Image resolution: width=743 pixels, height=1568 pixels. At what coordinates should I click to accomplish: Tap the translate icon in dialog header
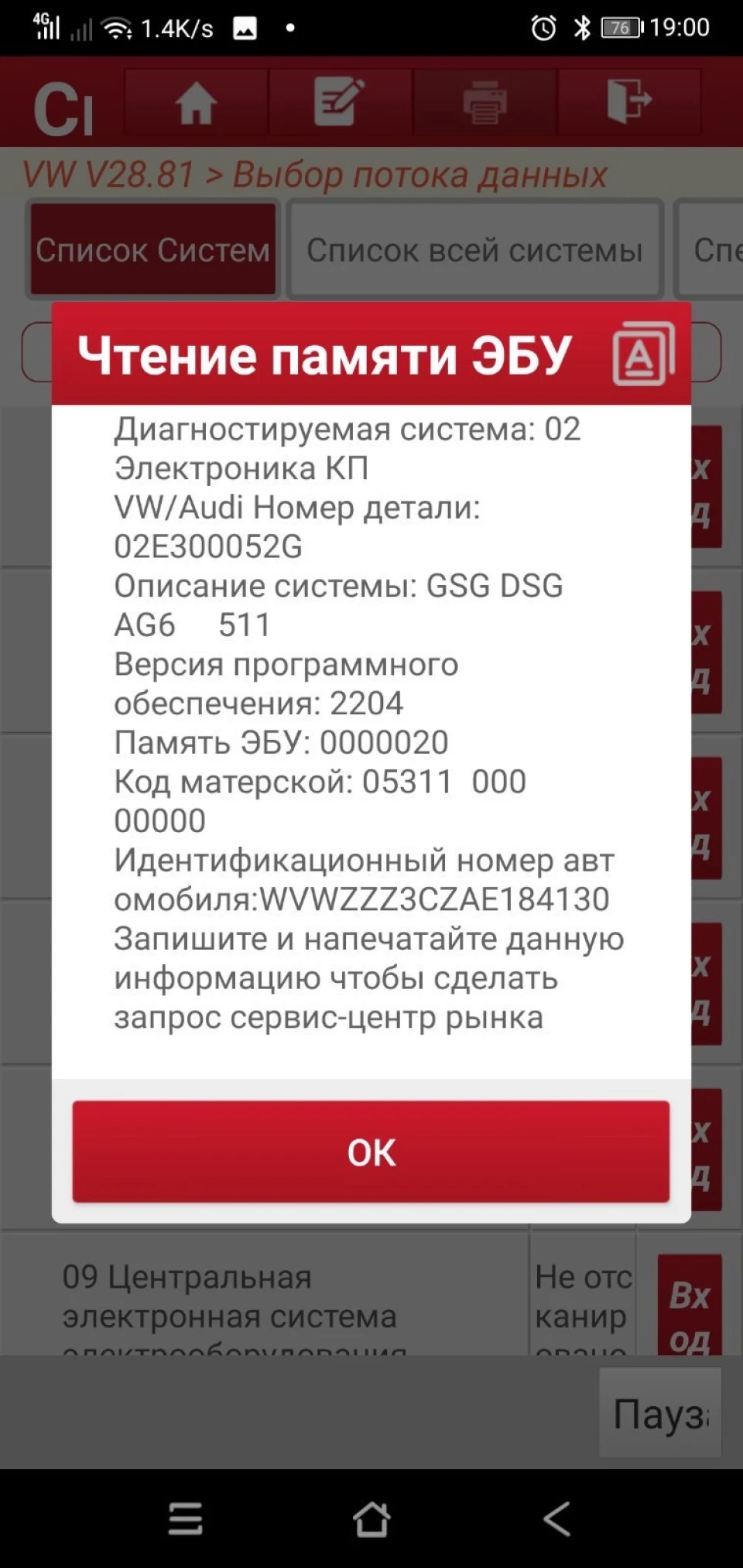(643, 354)
